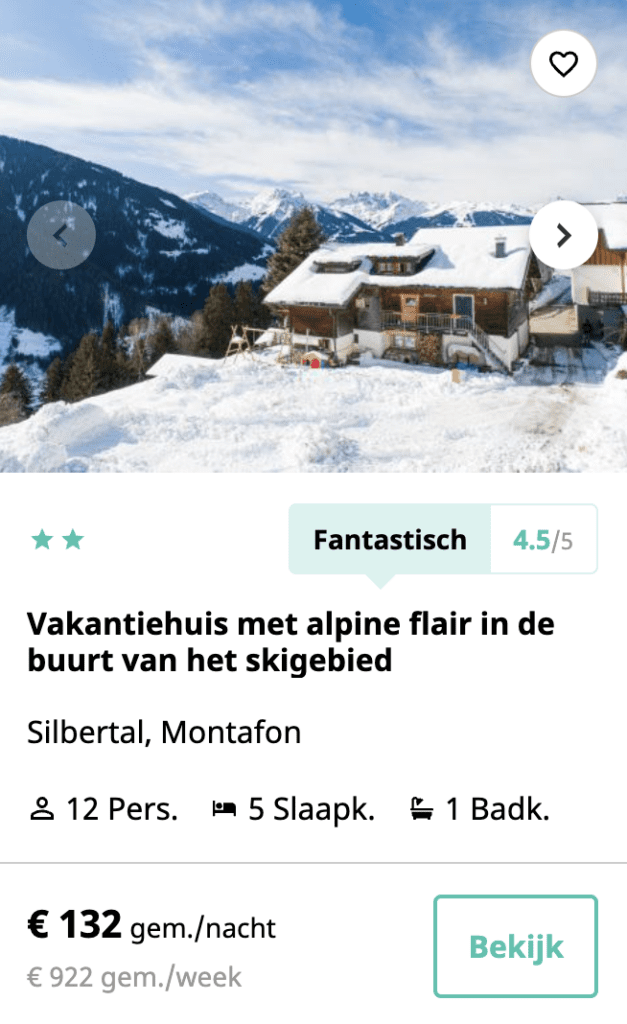
Task: Save this vacation home to favorites
Action: 563,64
